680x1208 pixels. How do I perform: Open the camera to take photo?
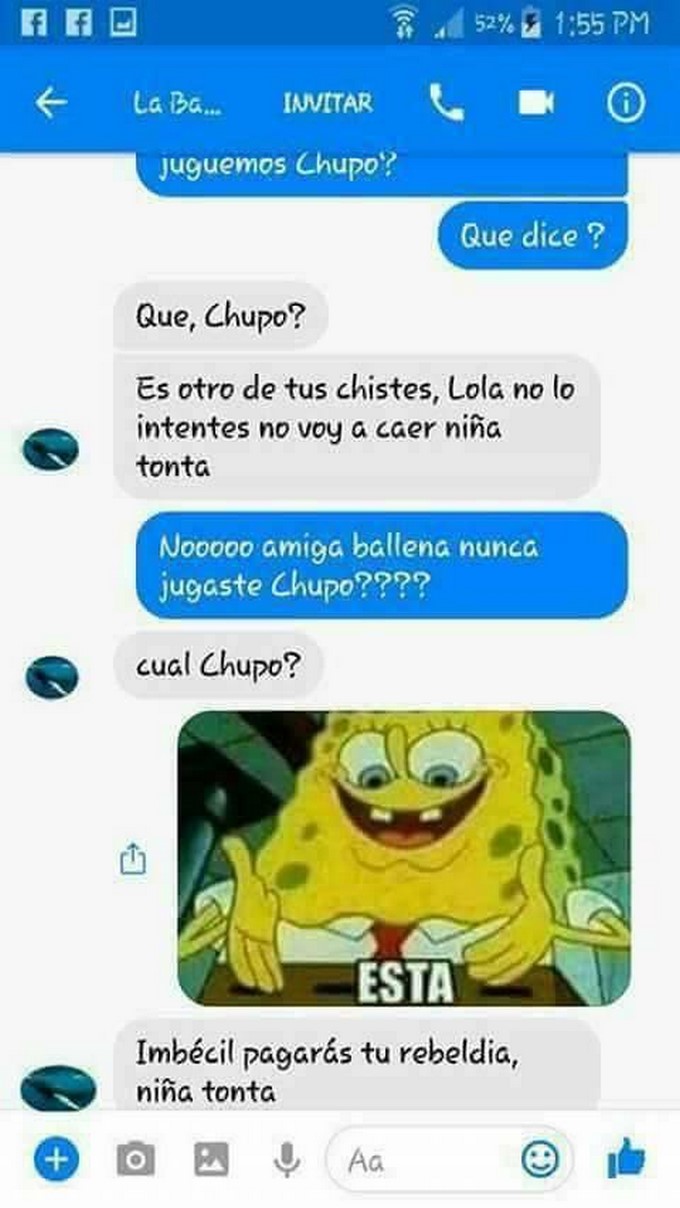135,1160
